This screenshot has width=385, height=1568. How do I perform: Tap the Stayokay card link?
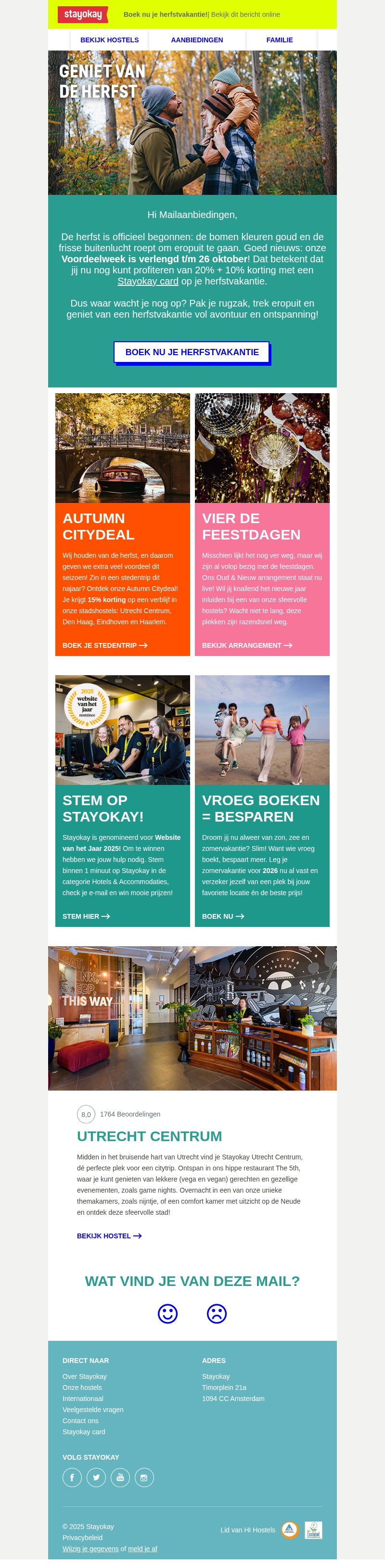(x=148, y=281)
